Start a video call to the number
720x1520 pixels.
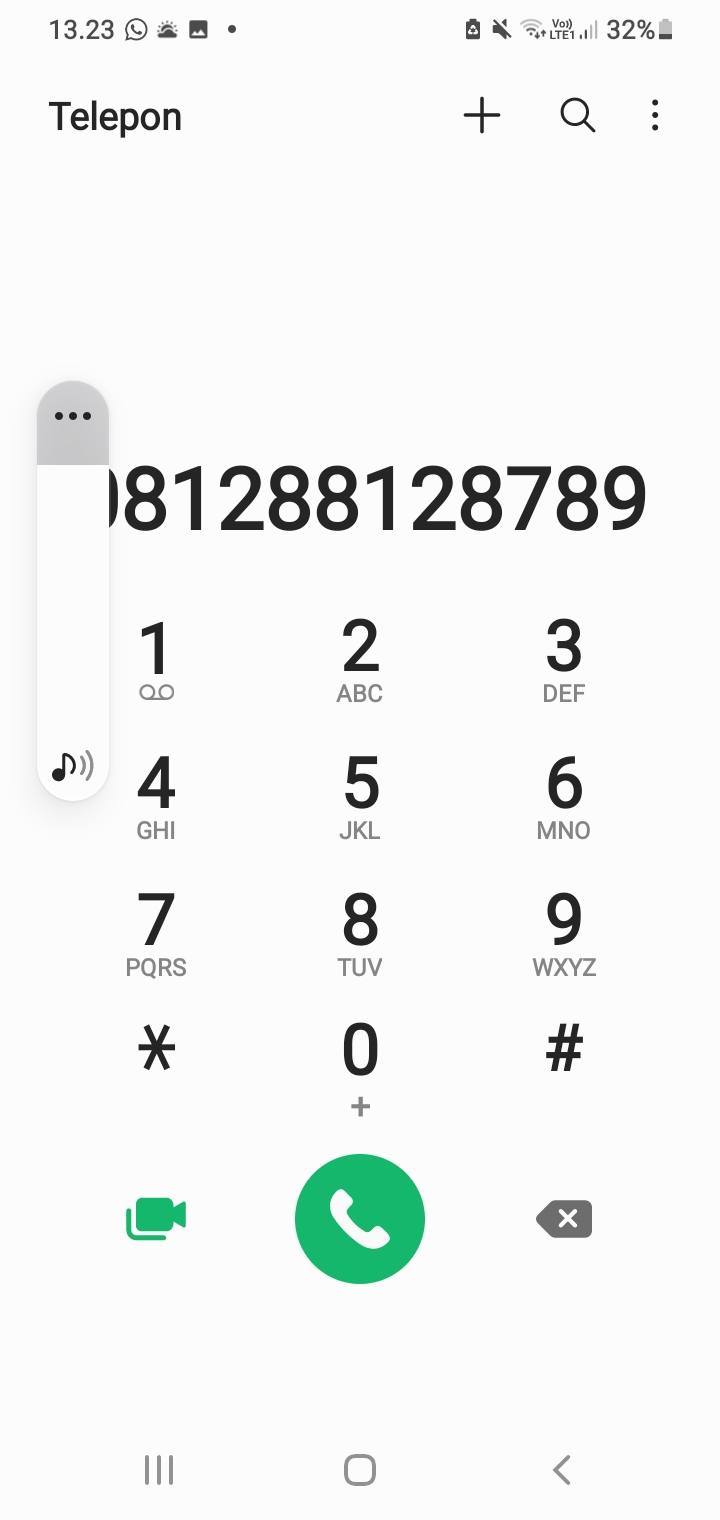[156, 1218]
